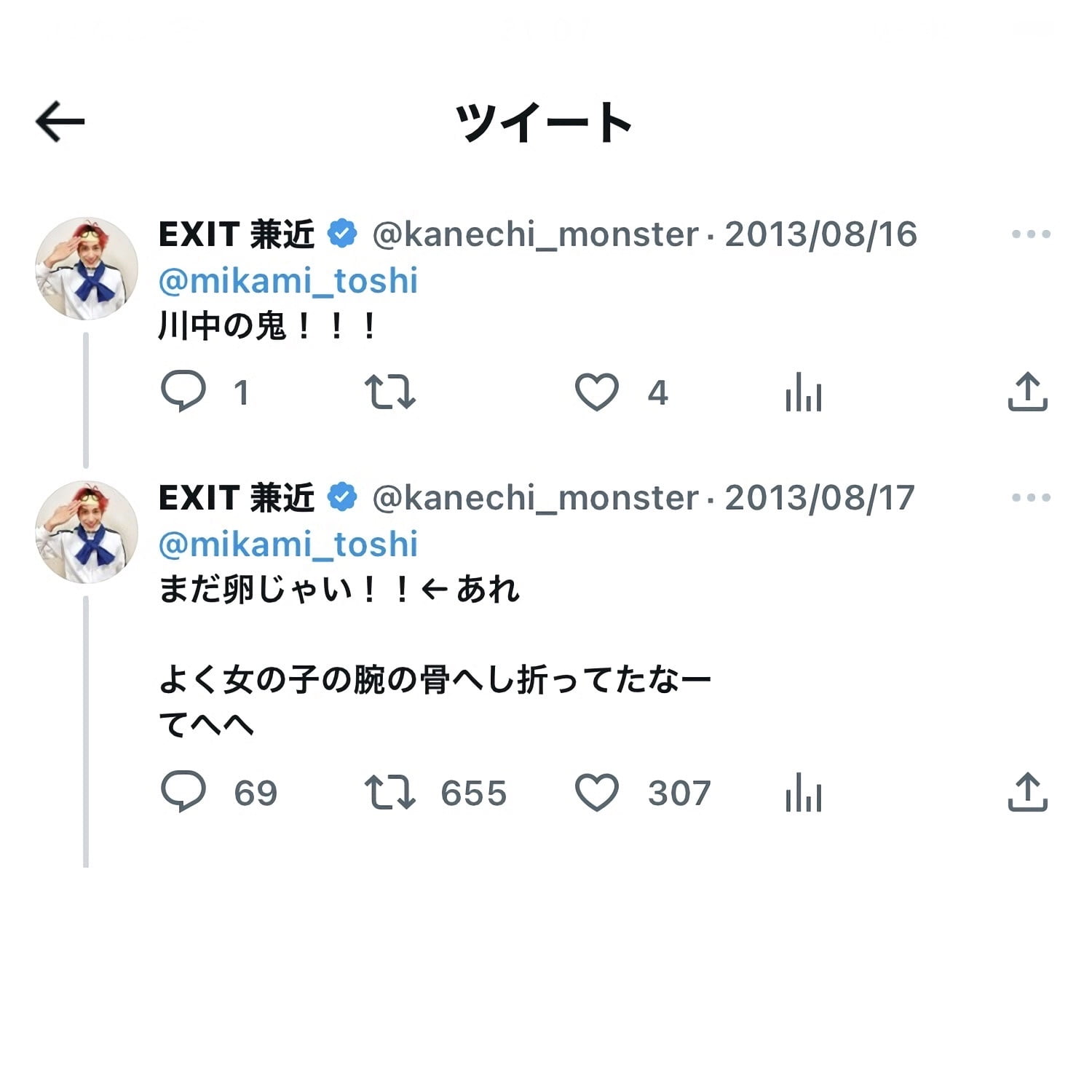Open overflow menu on 2013/08/16 tweet
This screenshot has width=1092, height=1092.
pos(1031,234)
